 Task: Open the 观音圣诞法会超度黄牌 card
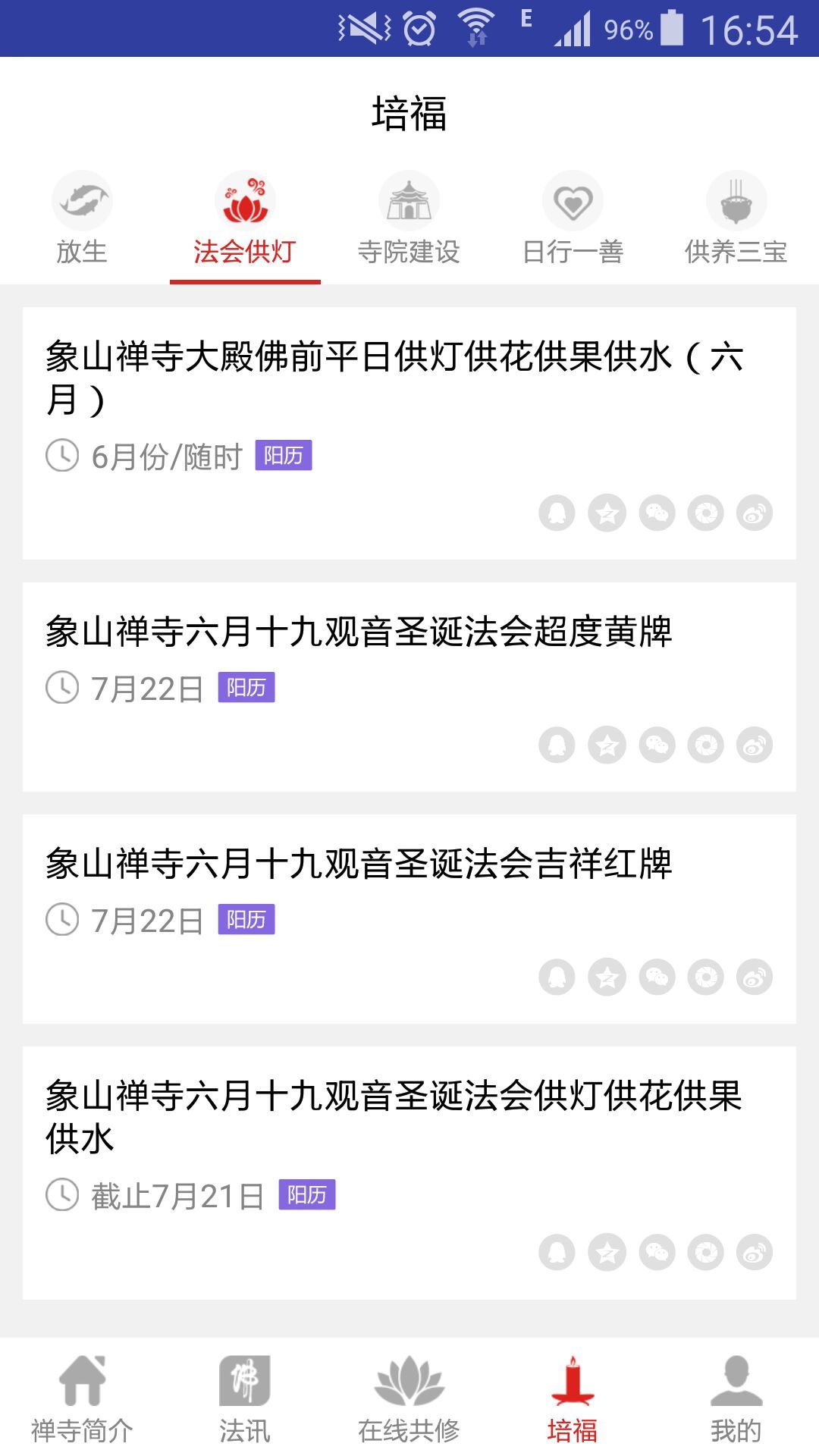[x=409, y=687]
